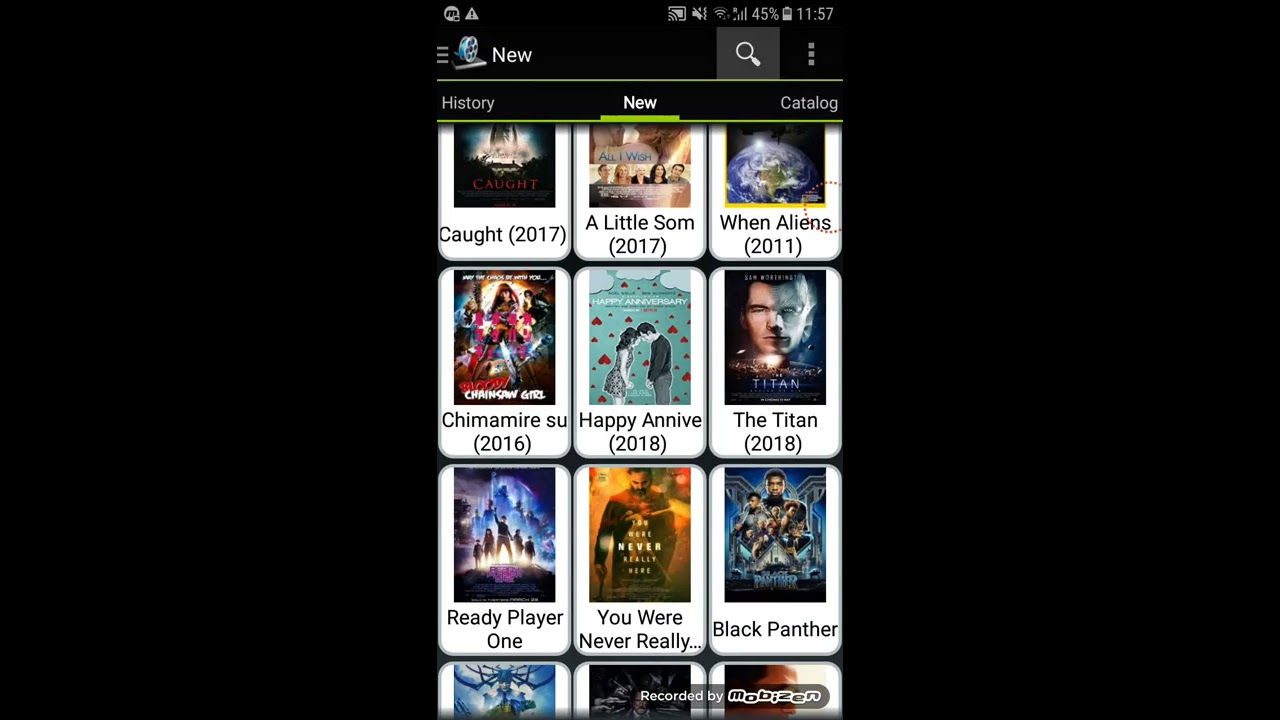Viewport: 1280px width, 720px height.
Task: Open The Titan (2018) movie
Action: [775, 360]
